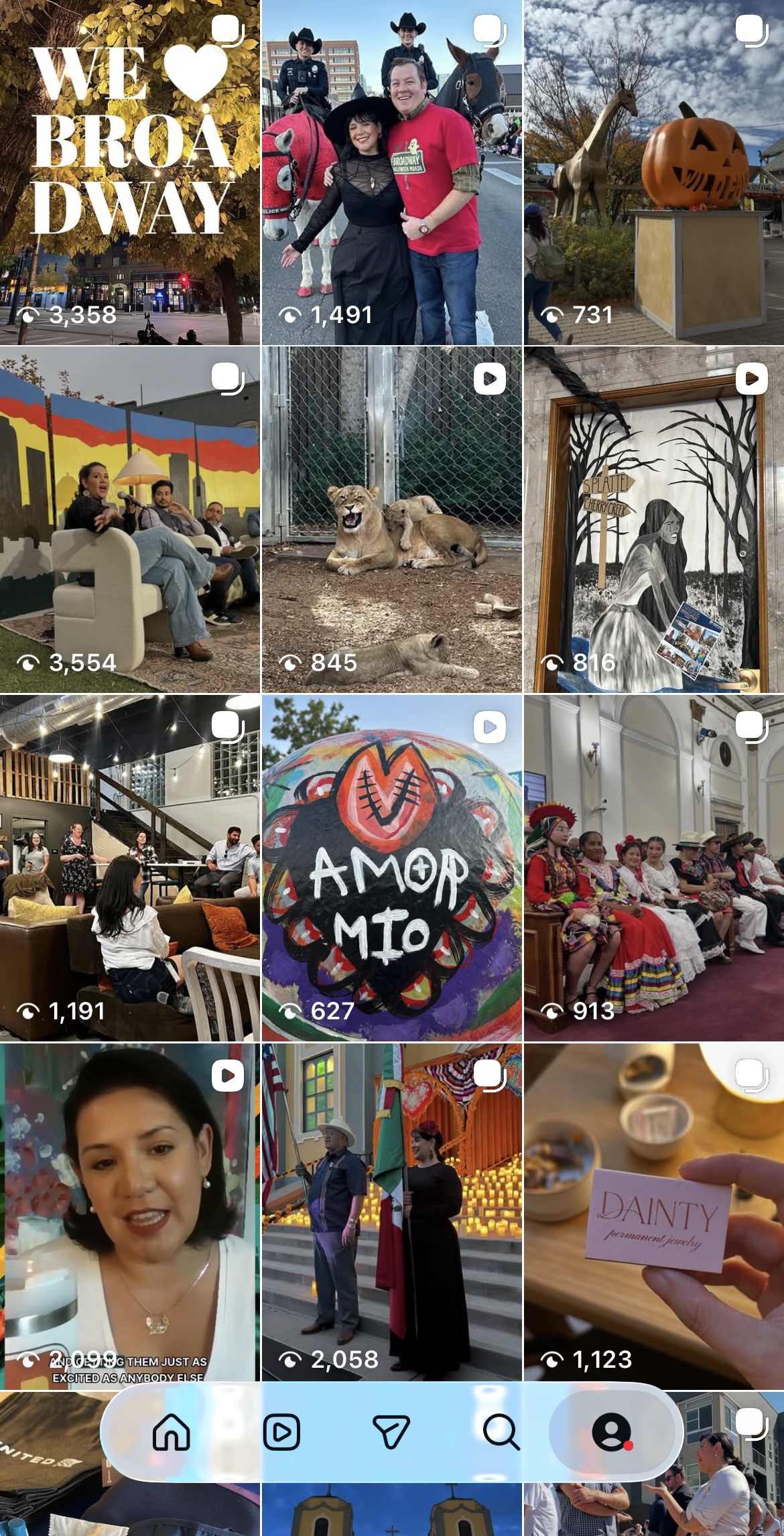Viewport: 784px width, 1536px height.
Task: Switch to the Reels tab
Action: (x=281, y=1432)
